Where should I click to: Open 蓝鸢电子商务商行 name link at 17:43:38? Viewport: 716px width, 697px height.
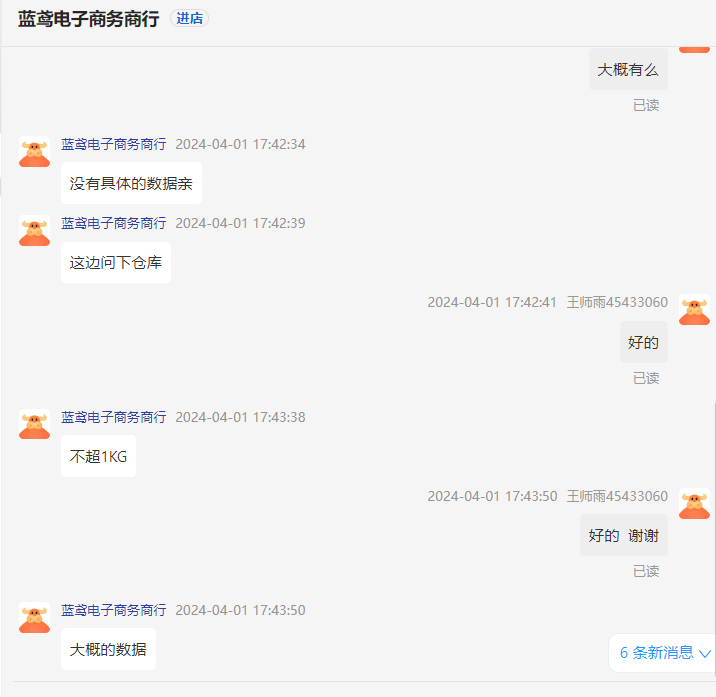pos(114,417)
